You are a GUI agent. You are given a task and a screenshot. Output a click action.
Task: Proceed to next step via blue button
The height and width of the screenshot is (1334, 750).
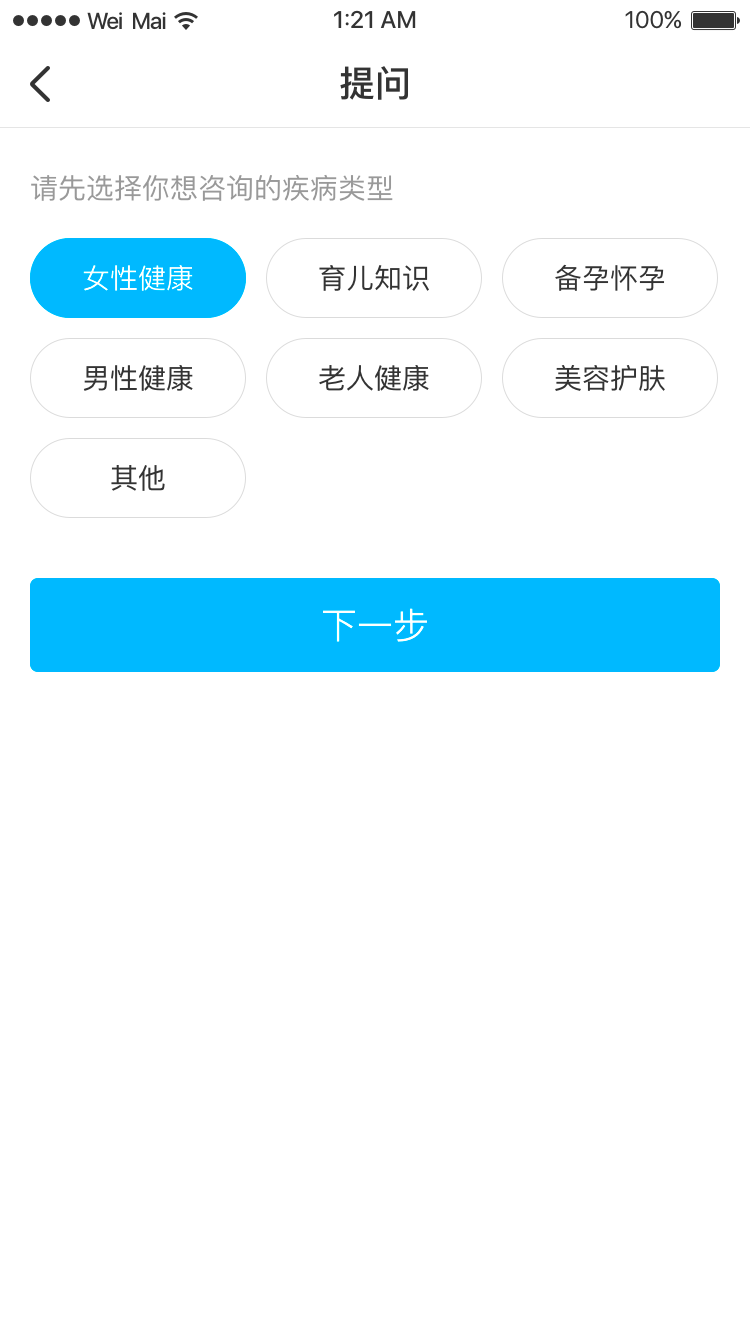click(x=375, y=624)
